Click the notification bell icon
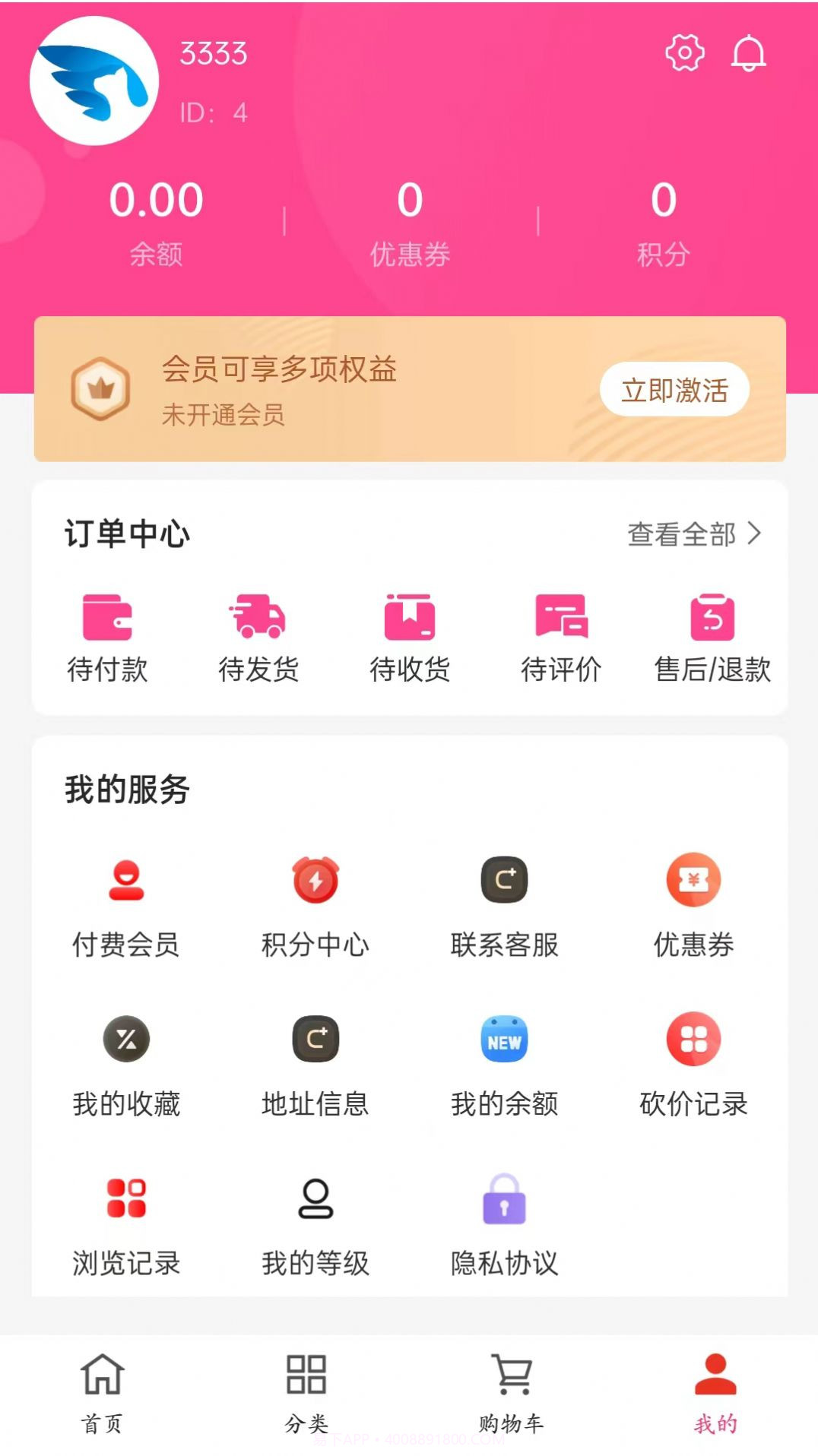The width and height of the screenshot is (818, 1456). coord(748,54)
